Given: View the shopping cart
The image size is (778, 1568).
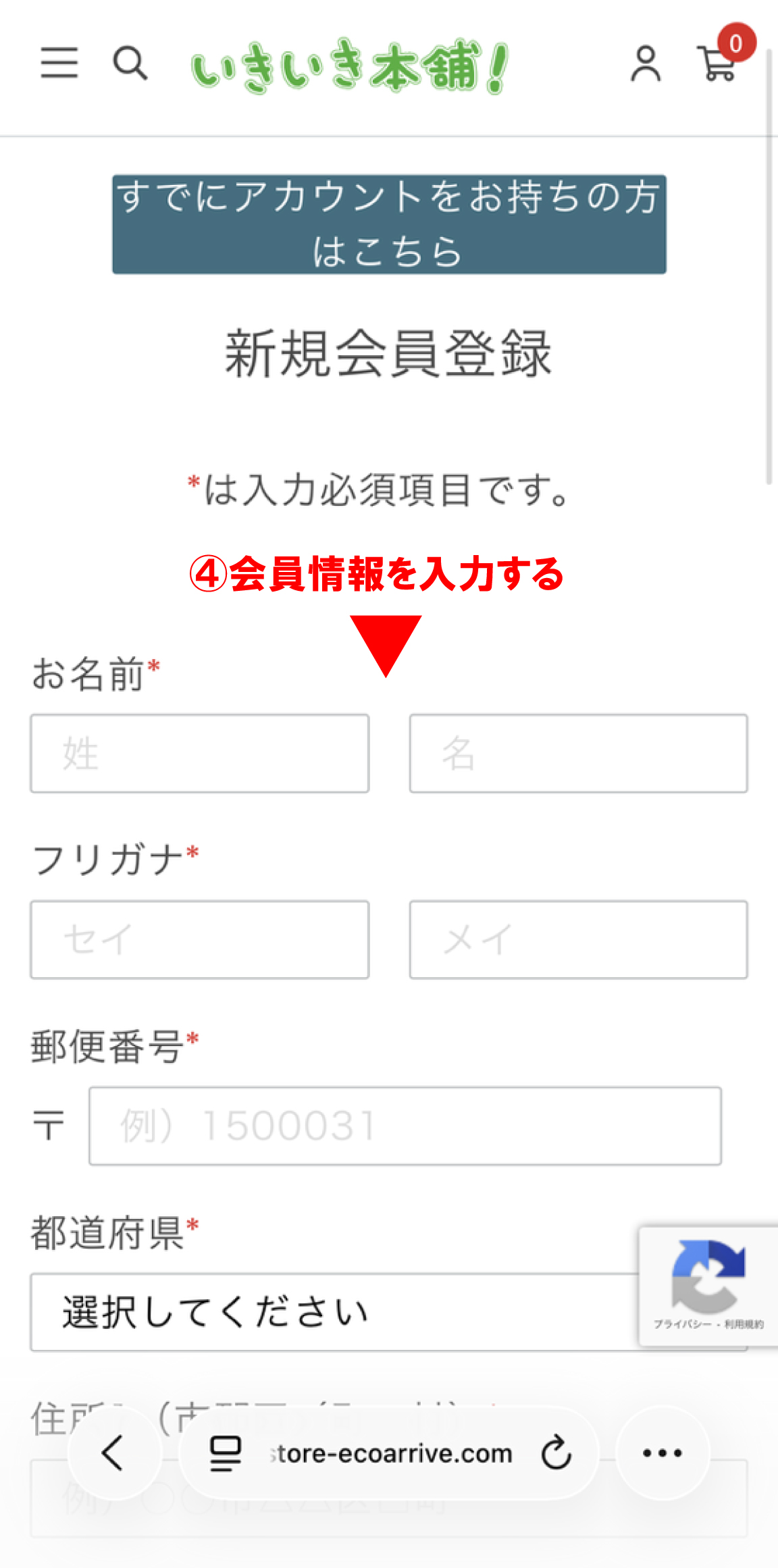Looking at the screenshot, I should pos(719,64).
